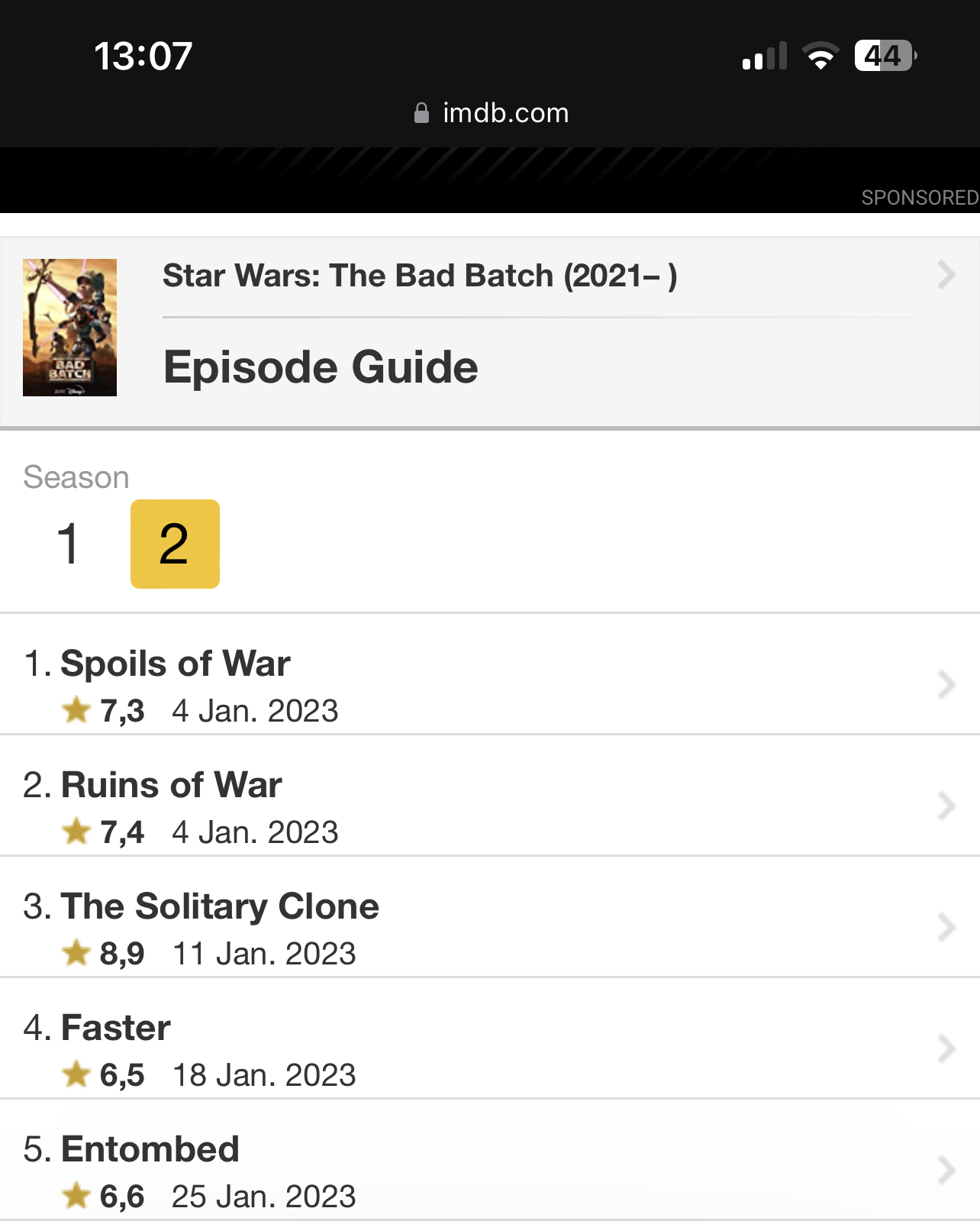View The Solitary Clone episode details
Viewport: 980px width, 1221px height.
220,906
